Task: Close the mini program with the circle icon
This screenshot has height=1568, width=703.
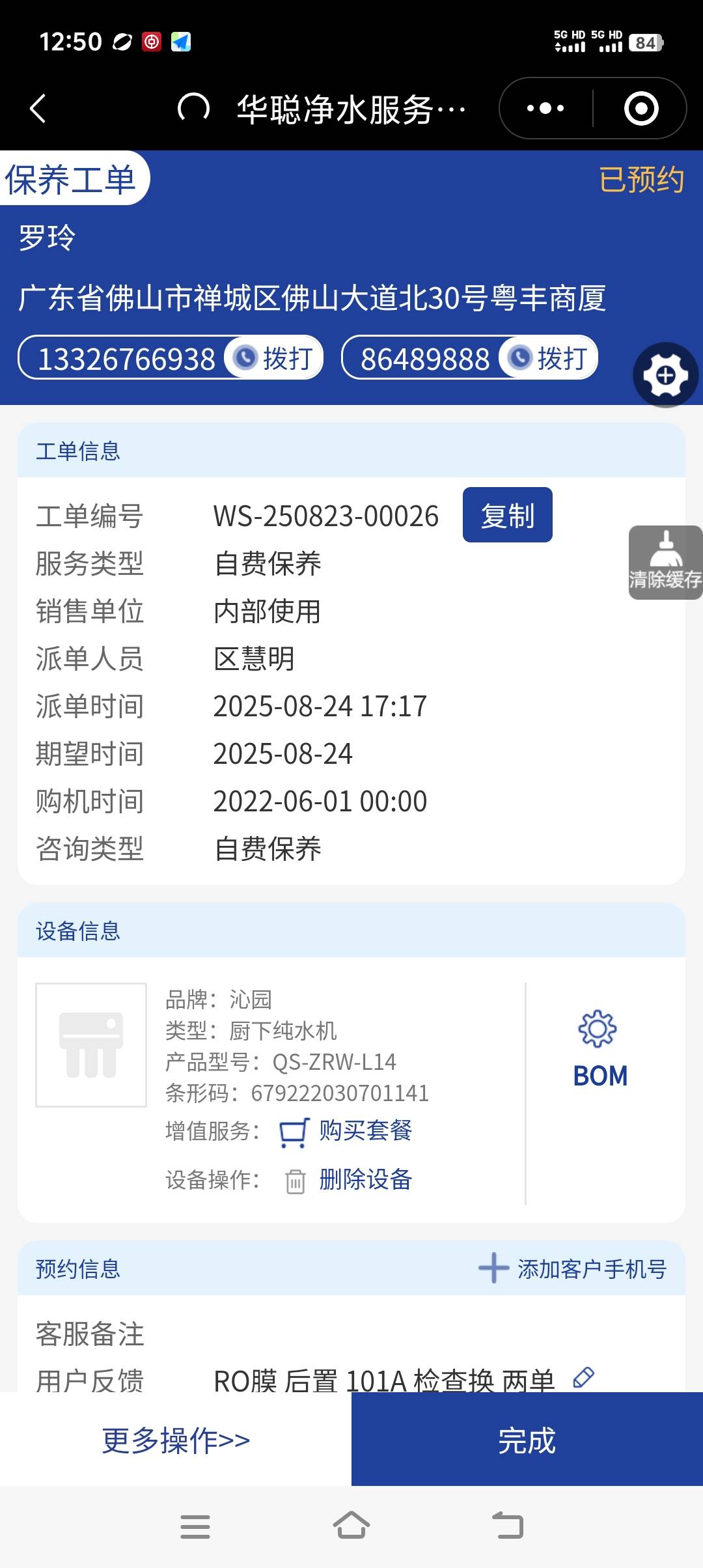Action: click(641, 108)
